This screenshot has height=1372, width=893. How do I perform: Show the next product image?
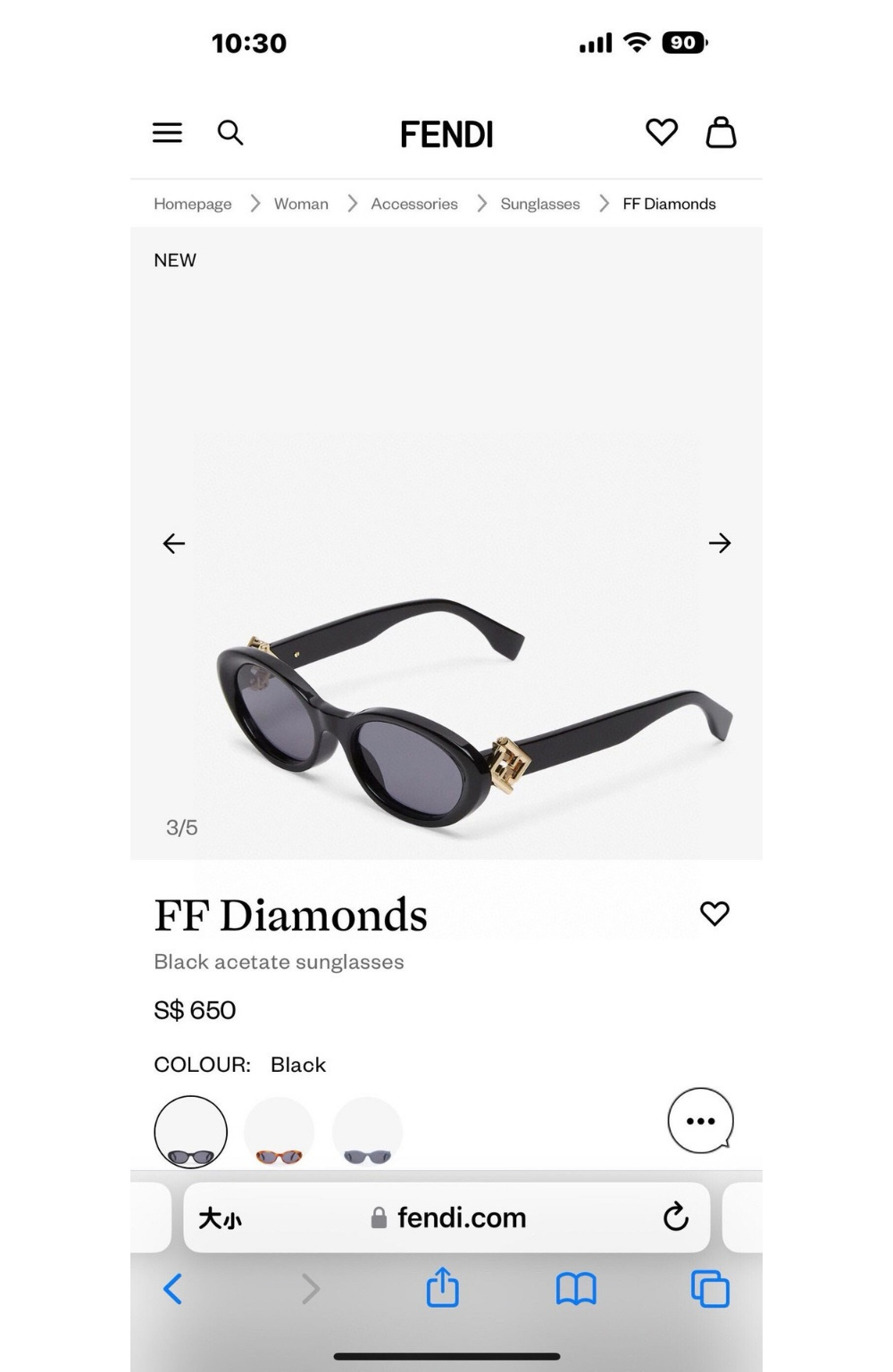coord(720,543)
